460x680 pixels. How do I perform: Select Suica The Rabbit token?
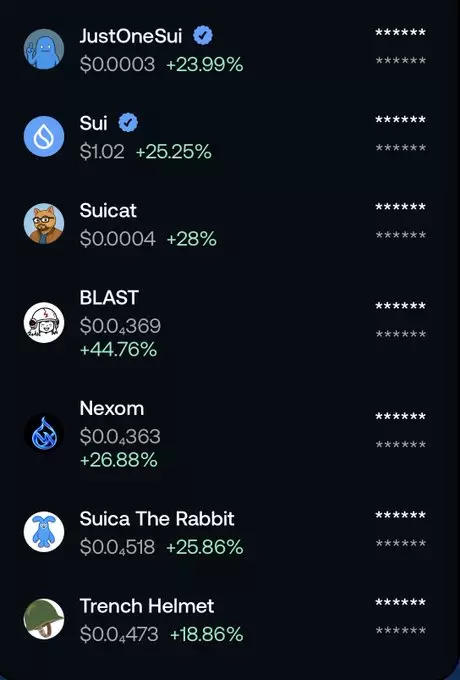pos(225,532)
